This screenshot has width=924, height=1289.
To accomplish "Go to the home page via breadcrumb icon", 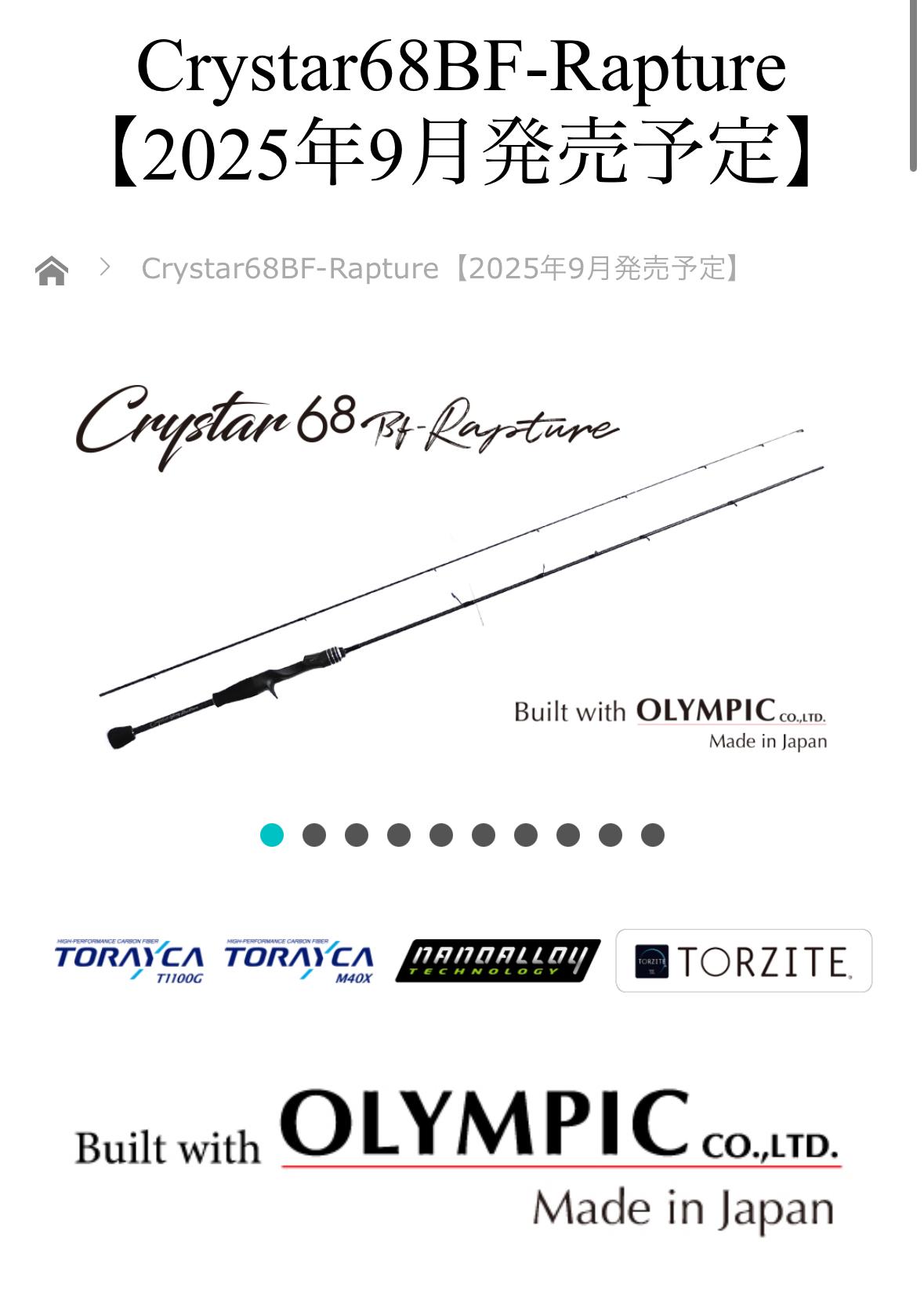I will point(52,271).
